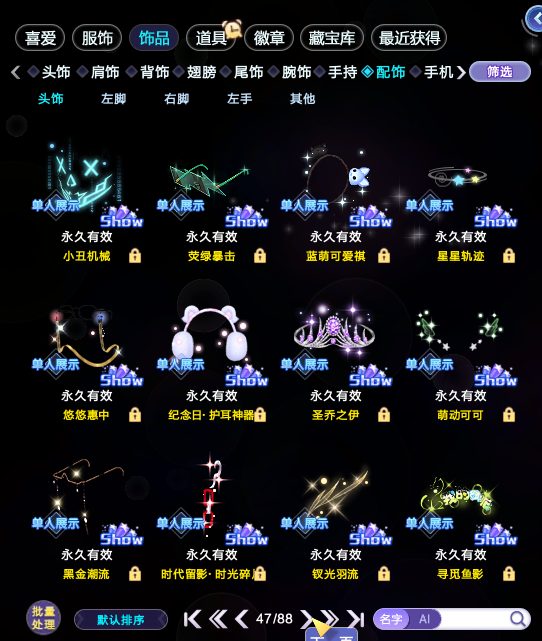
Task: Change sorting via 默认排序
Action: (121, 620)
